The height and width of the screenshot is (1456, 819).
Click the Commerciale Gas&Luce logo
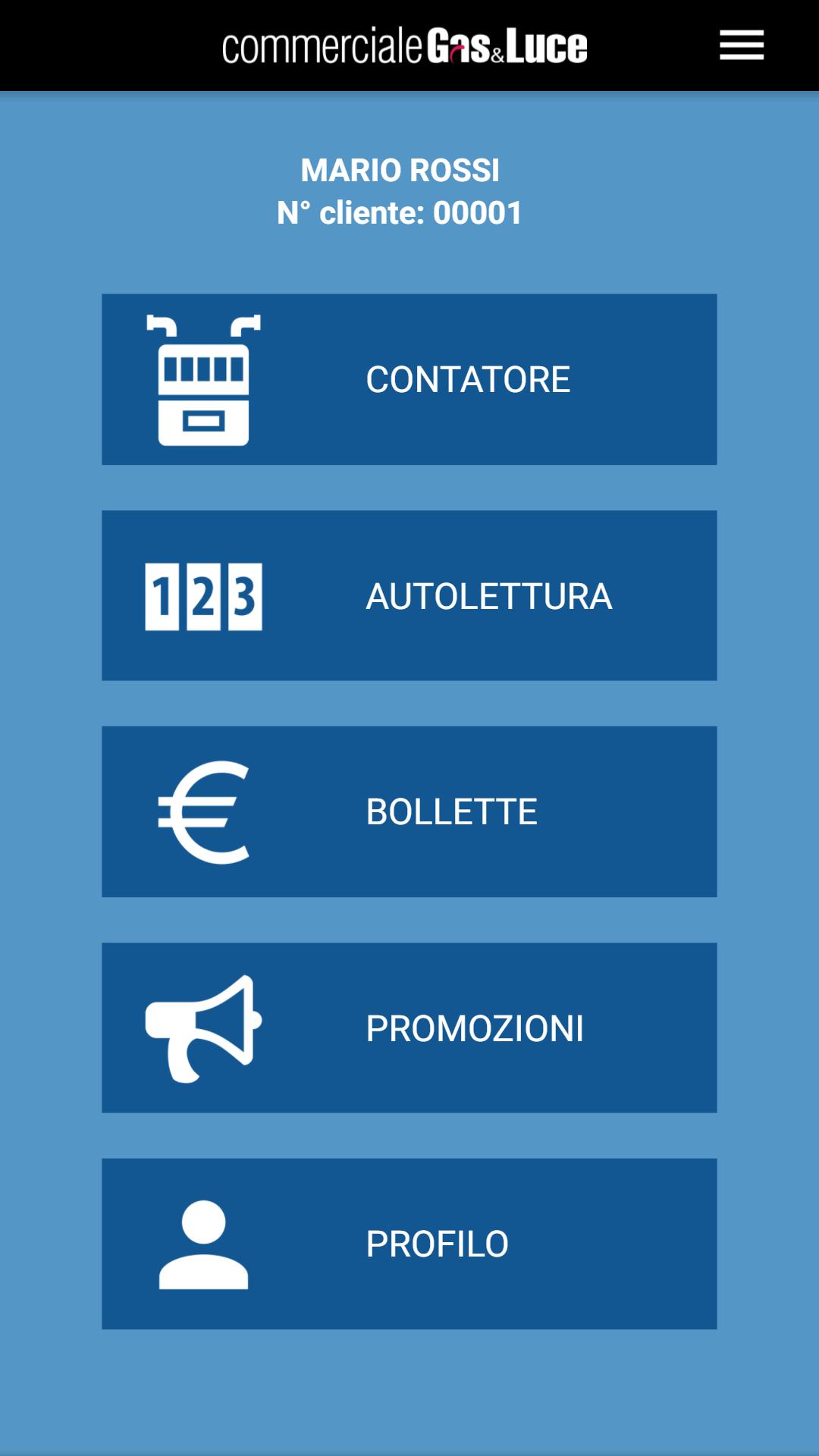pos(402,44)
